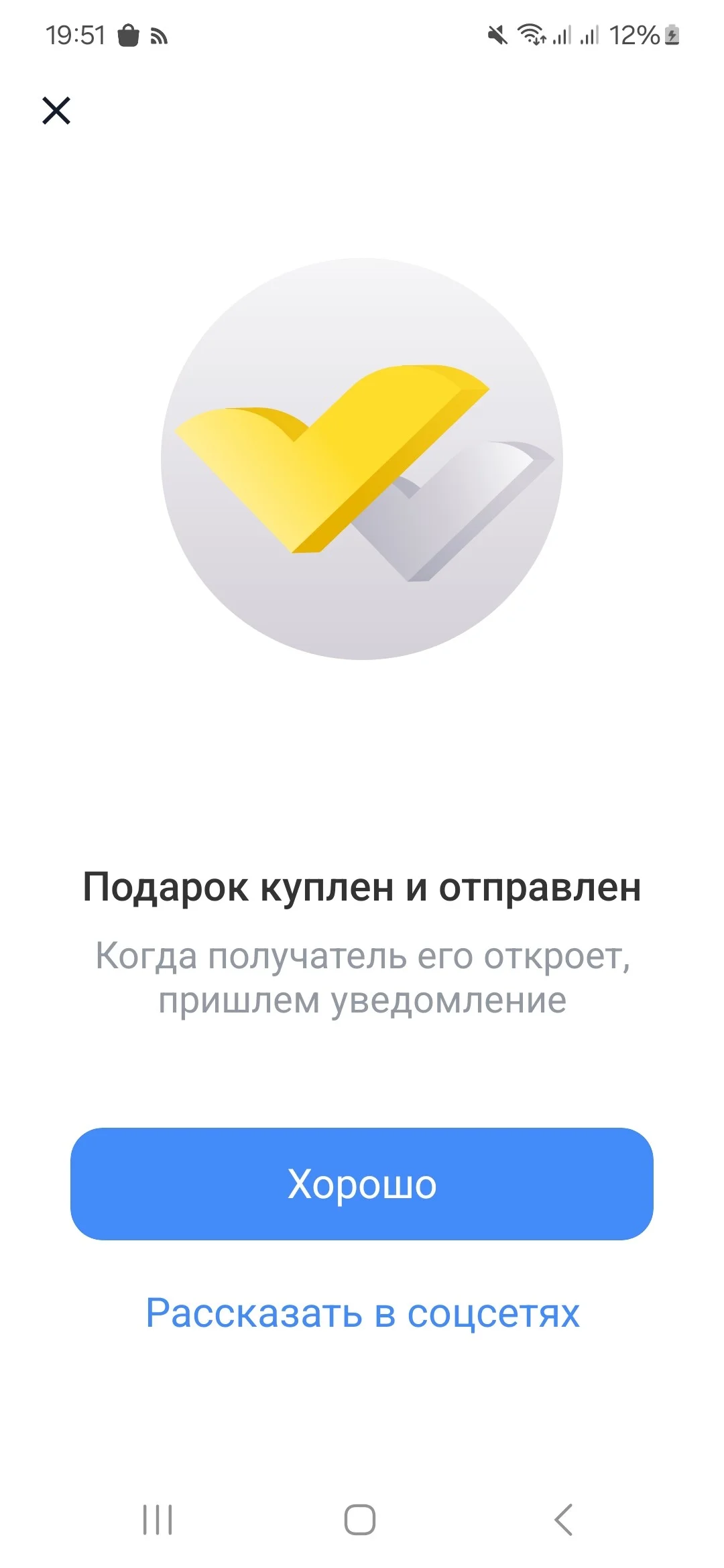Close the gift confirmation screen
Image resolution: width=724 pixels, height=1568 pixels.
tap(56, 111)
